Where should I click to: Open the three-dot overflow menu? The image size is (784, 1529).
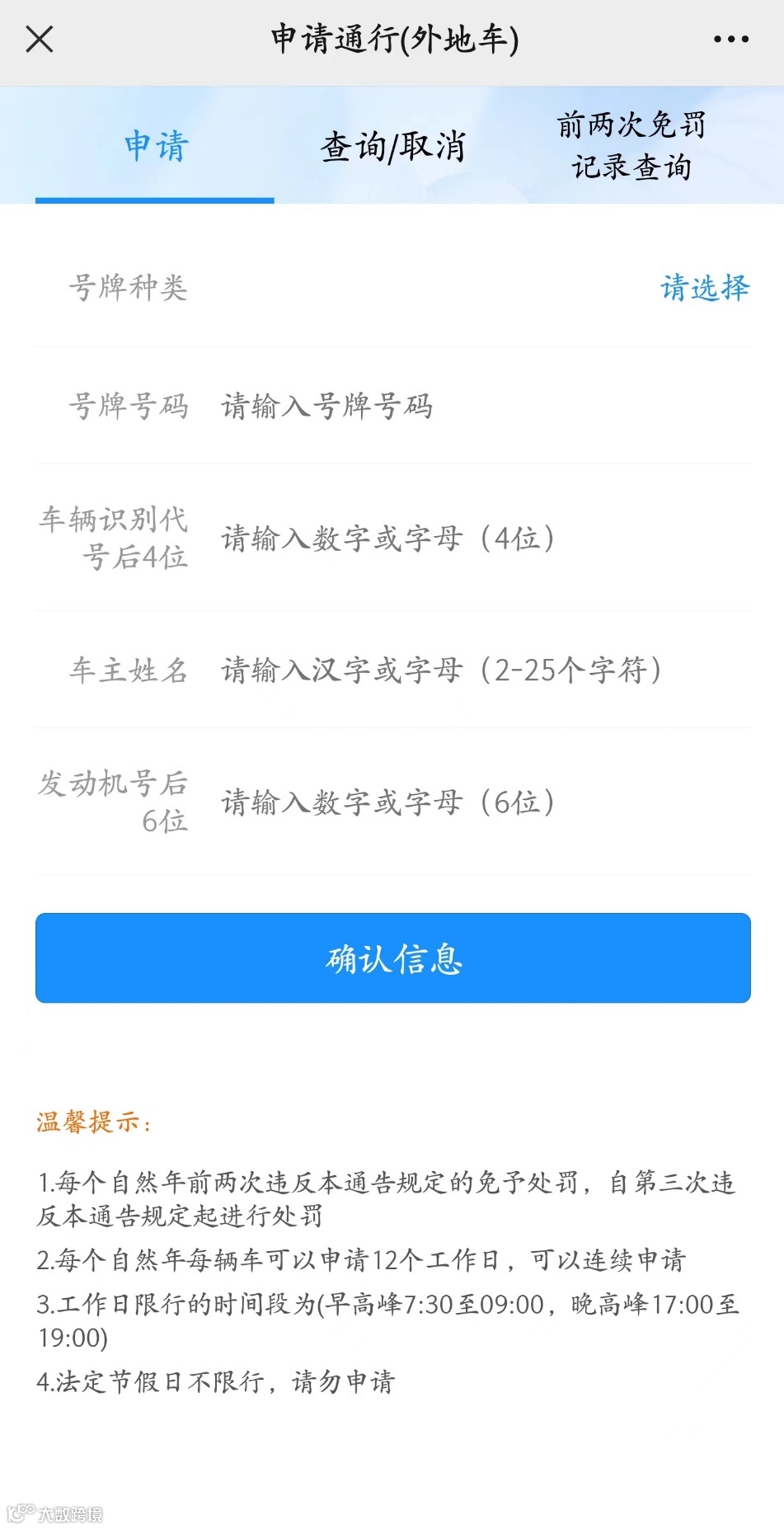tap(730, 39)
